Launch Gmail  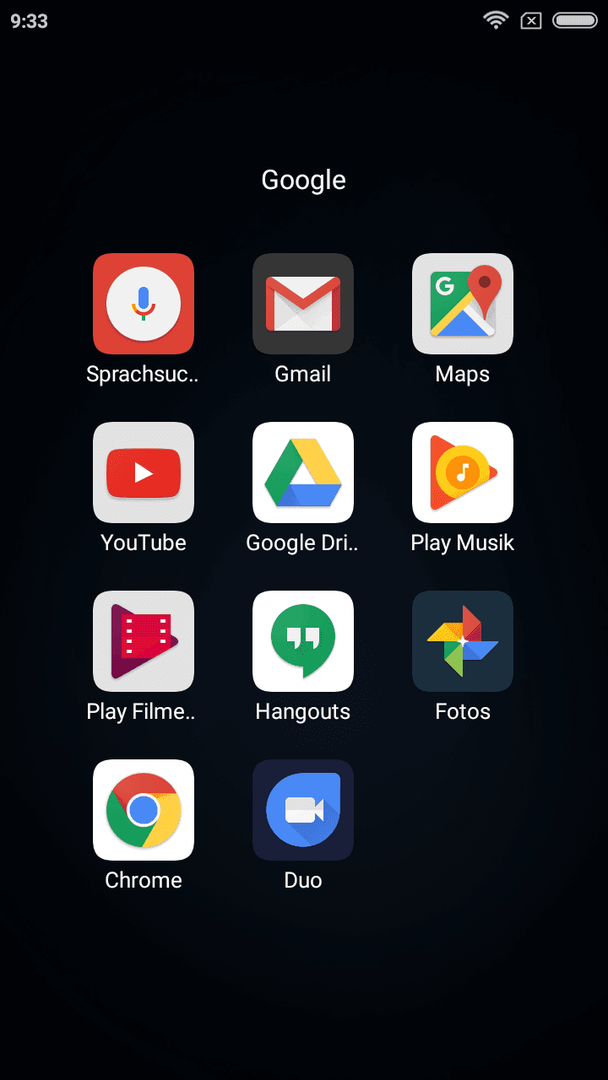[x=303, y=304]
